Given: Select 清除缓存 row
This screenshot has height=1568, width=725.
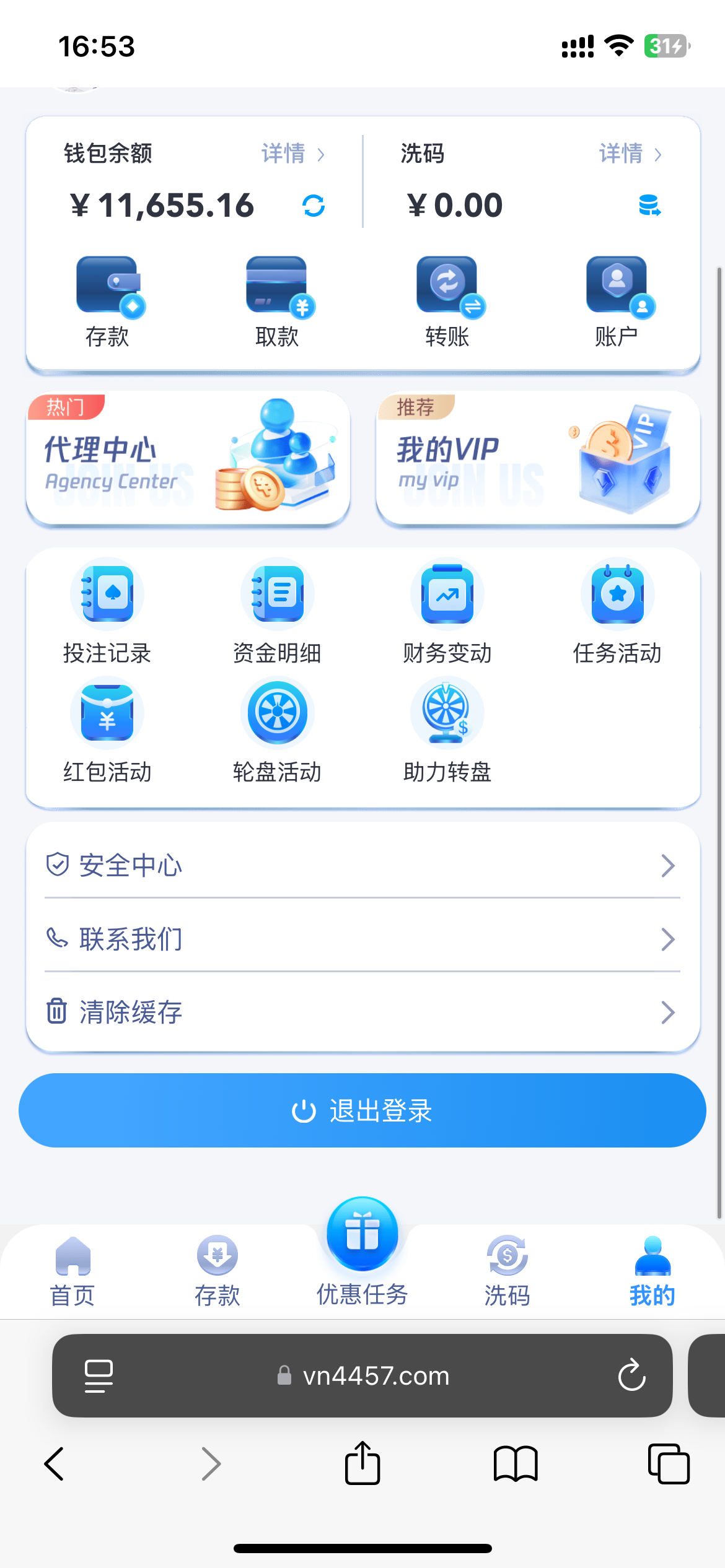Looking at the screenshot, I should tap(362, 1012).
